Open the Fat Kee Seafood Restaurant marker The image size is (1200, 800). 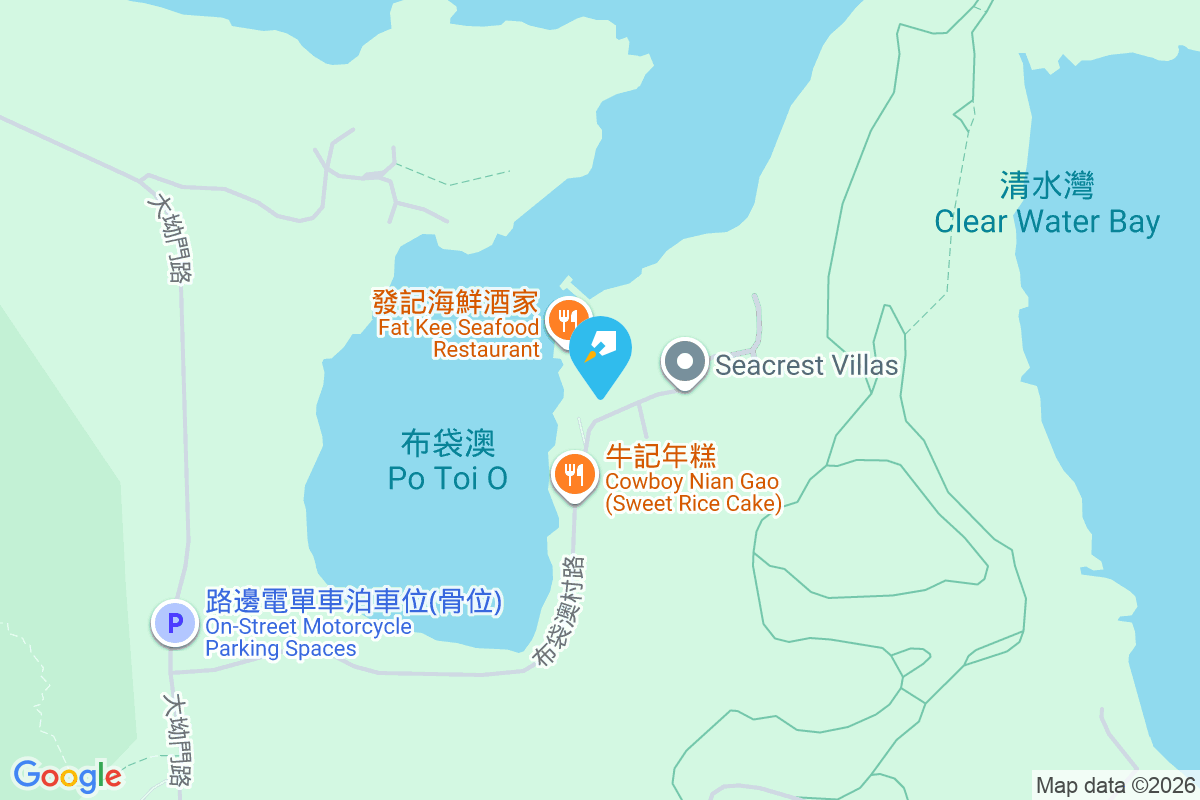(x=566, y=321)
